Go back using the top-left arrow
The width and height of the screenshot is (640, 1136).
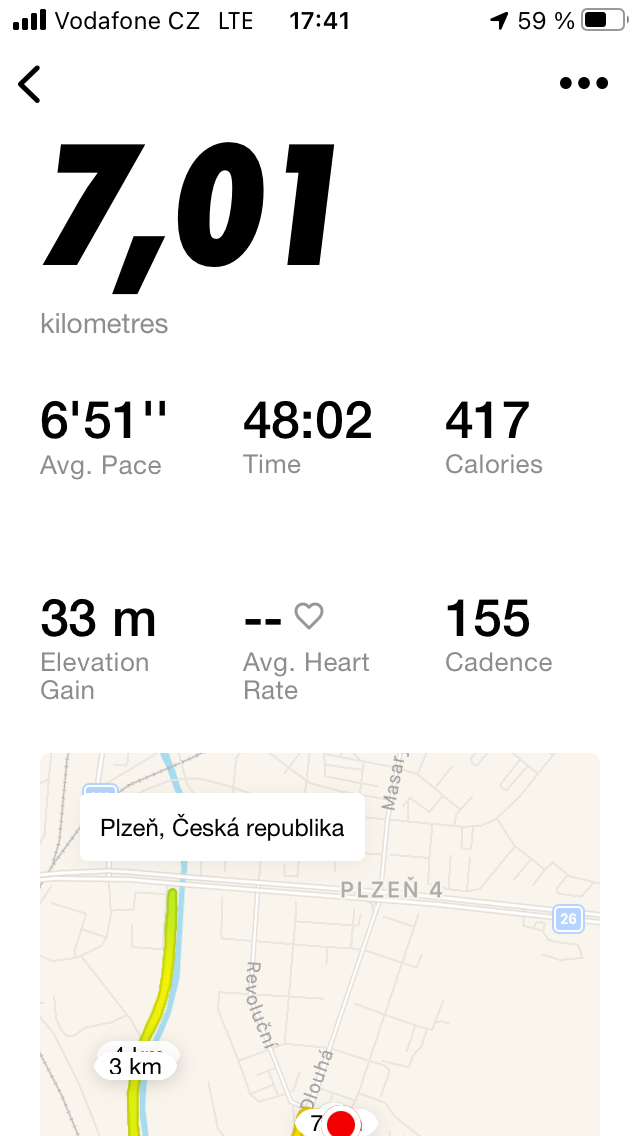[x=29, y=84]
